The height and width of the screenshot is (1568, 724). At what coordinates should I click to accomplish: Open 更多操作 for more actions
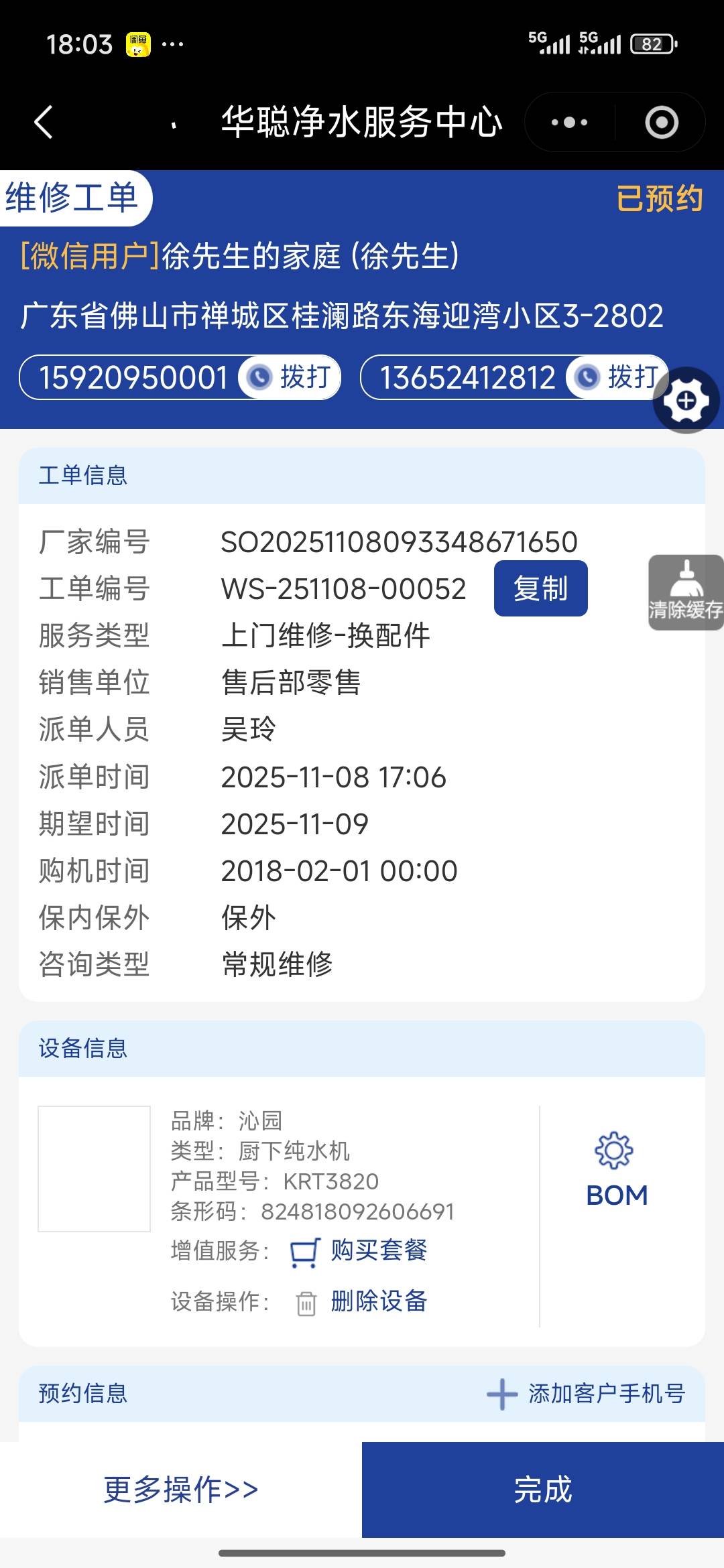(181, 1490)
